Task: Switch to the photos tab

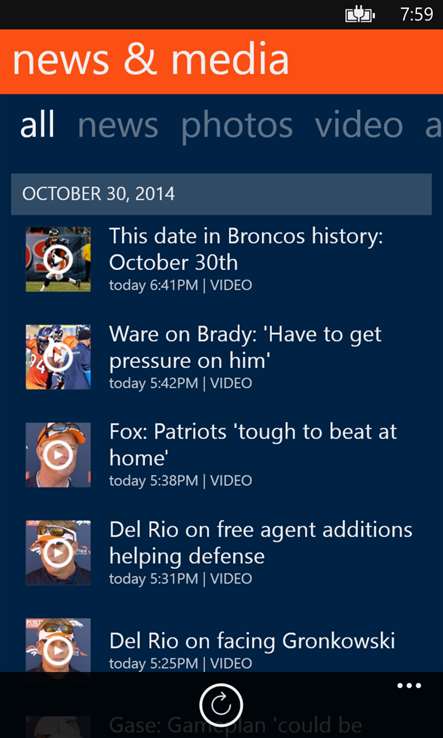Action: coord(237,127)
